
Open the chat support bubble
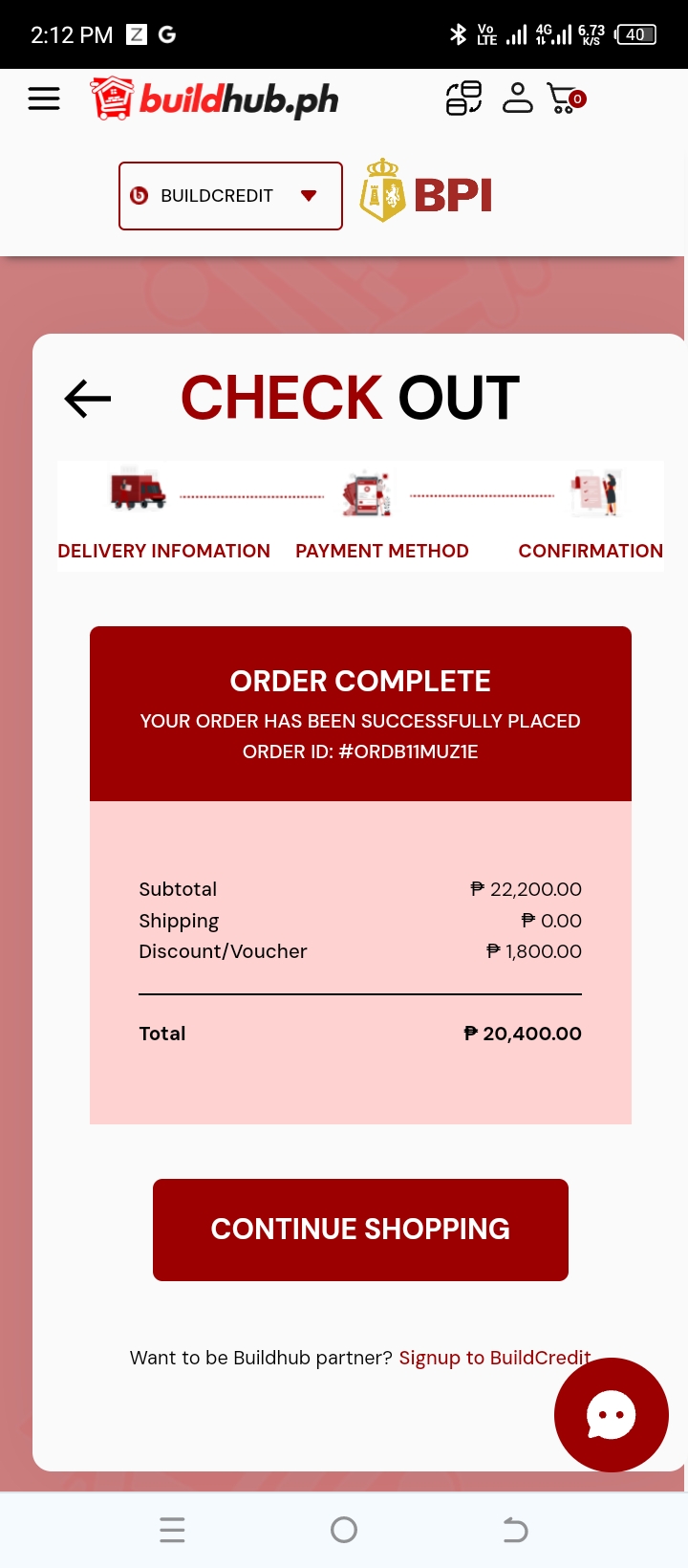611,1414
